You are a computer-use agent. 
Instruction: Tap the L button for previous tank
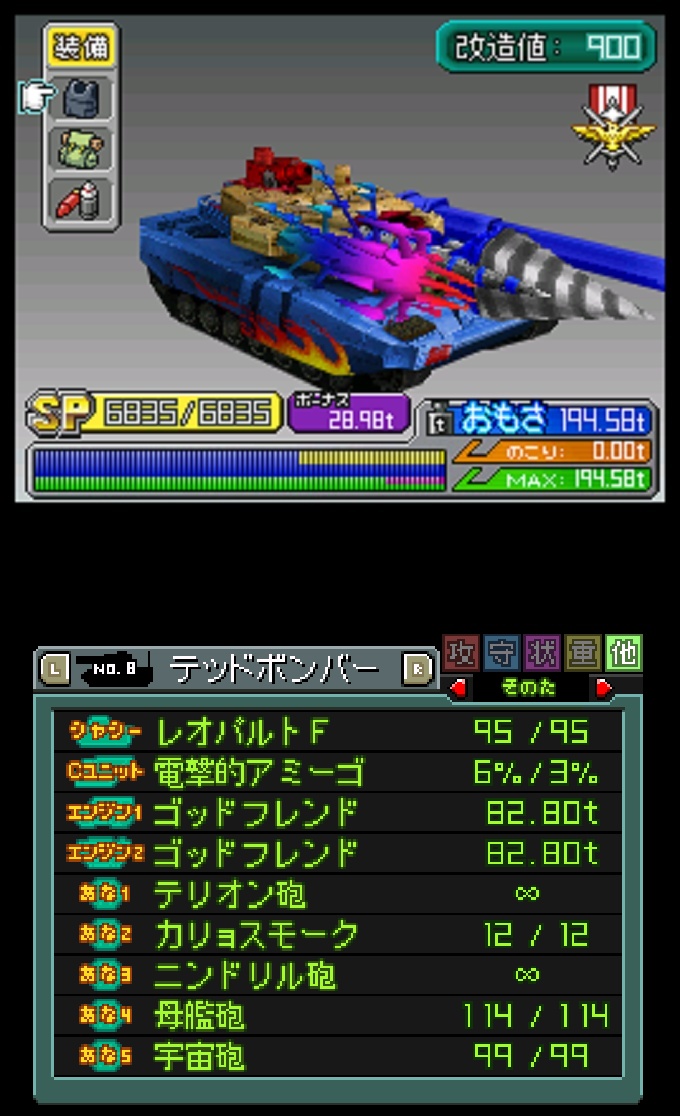(x=56, y=669)
